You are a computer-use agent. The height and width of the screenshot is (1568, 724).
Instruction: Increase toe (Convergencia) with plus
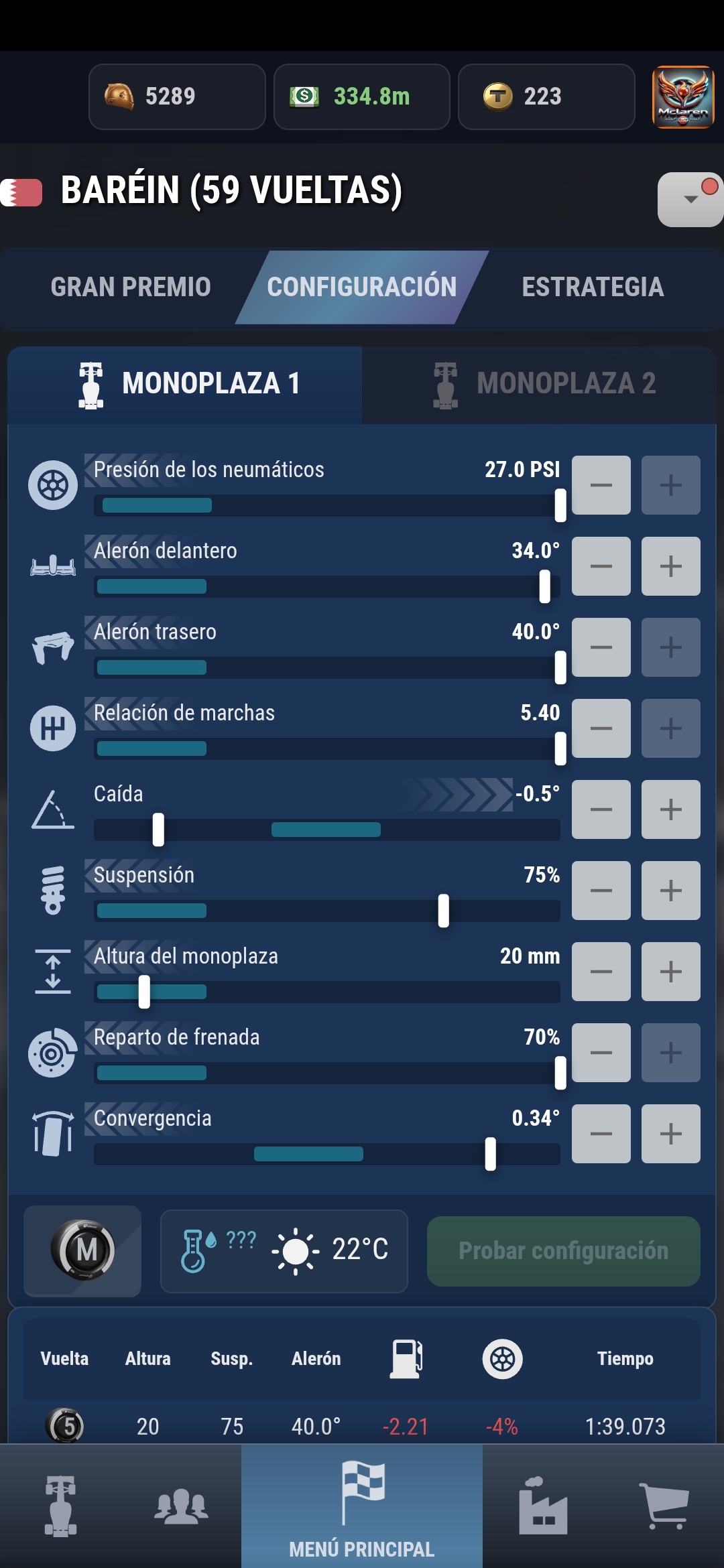point(670,1134)
